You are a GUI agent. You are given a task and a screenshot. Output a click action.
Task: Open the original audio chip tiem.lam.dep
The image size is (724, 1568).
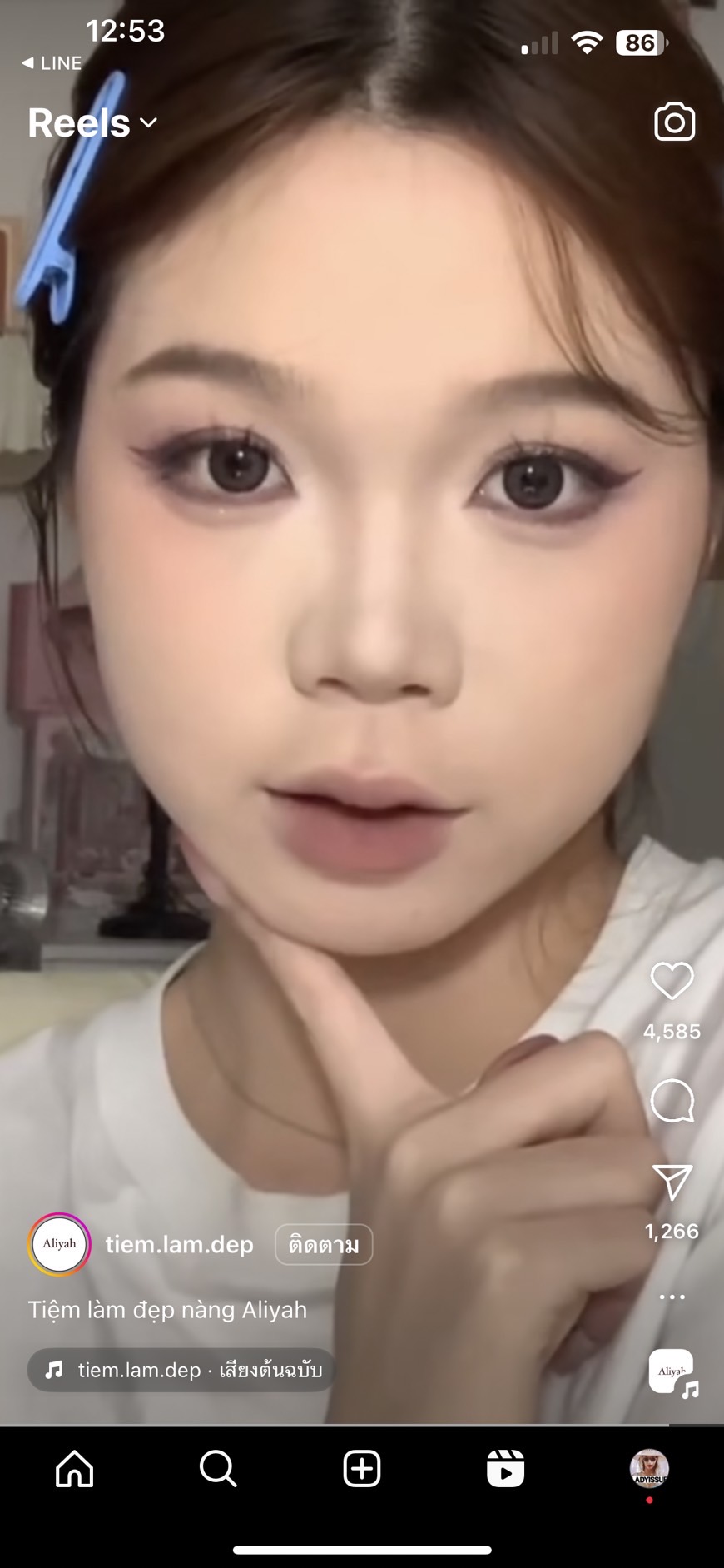click(x=182, y=1370)
